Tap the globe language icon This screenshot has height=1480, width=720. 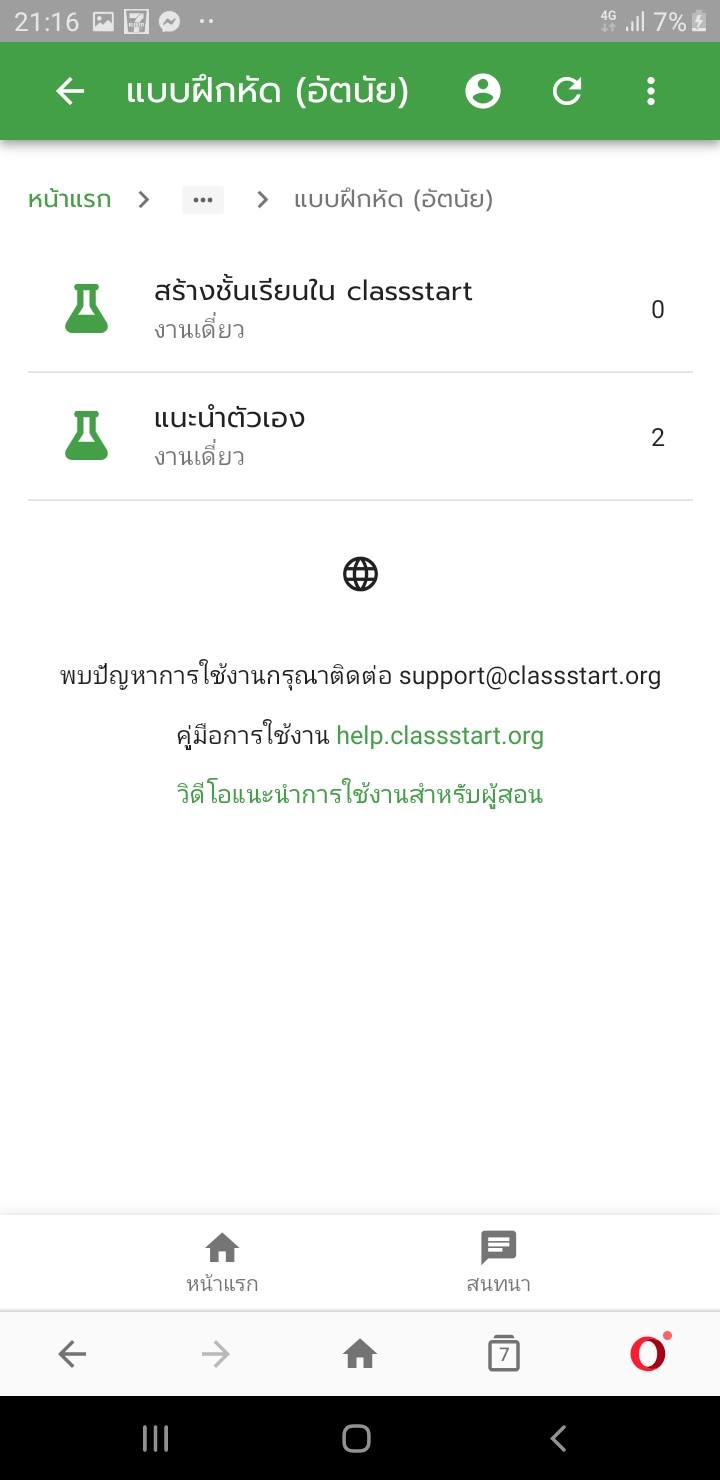point(360,574)
